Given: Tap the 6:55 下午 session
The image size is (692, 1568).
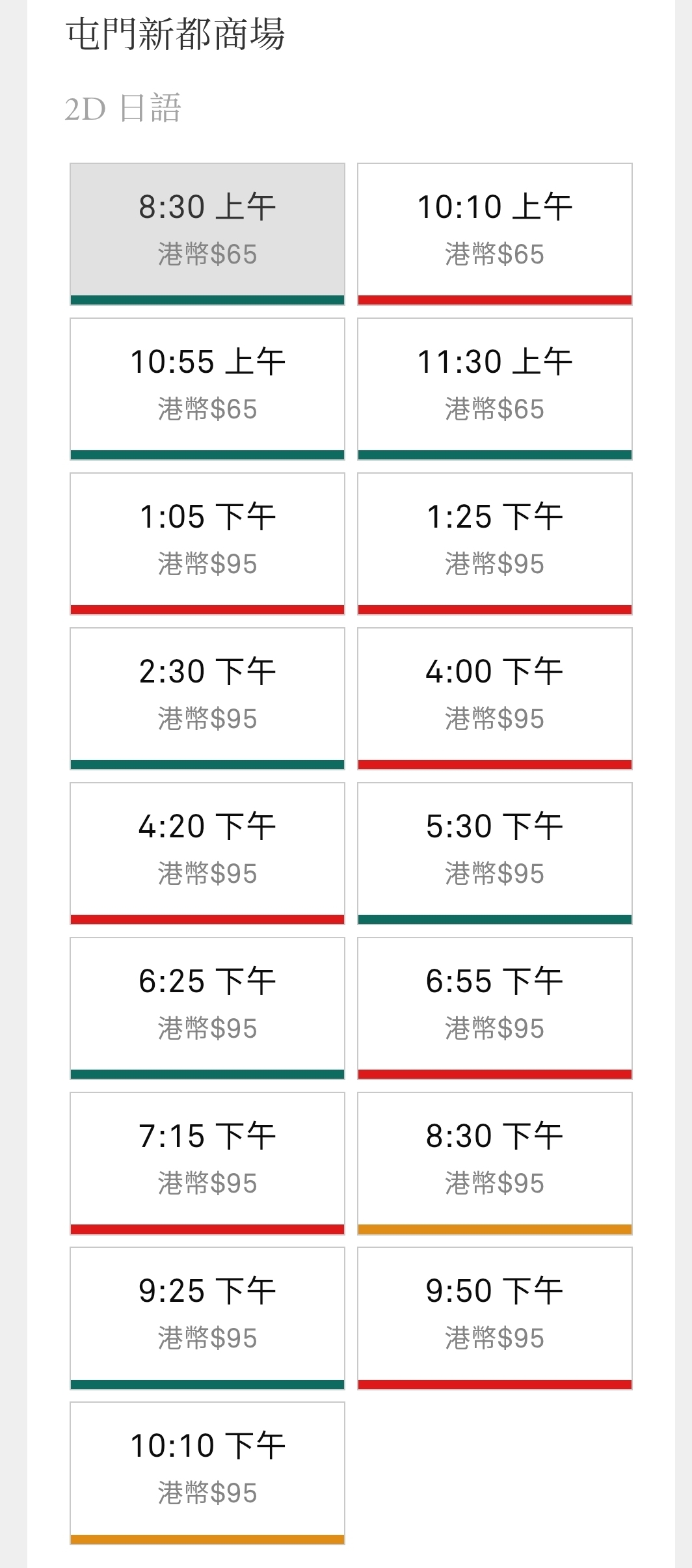Looking at the screenshot, I should point(495,1008).
